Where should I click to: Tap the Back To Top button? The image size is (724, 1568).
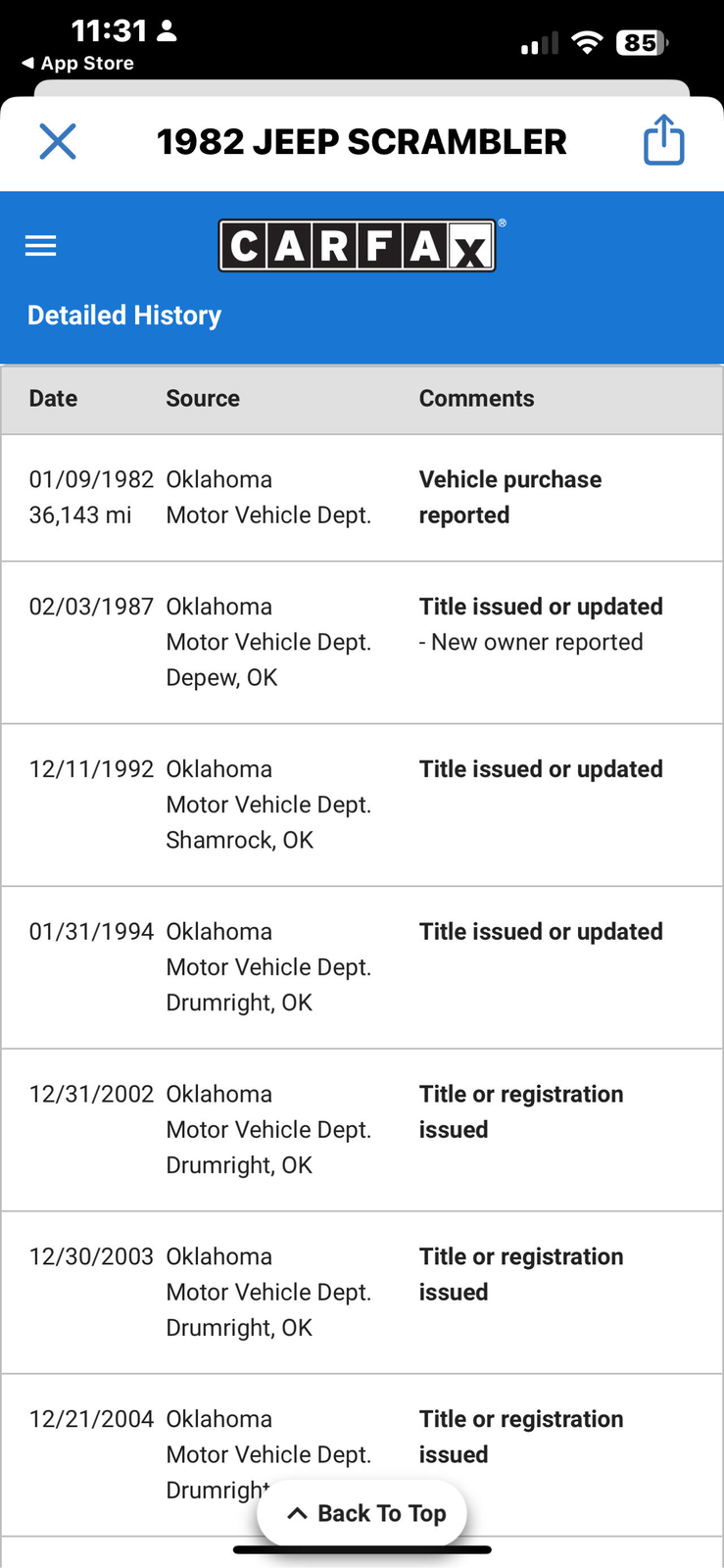[x=363, y=1513]
